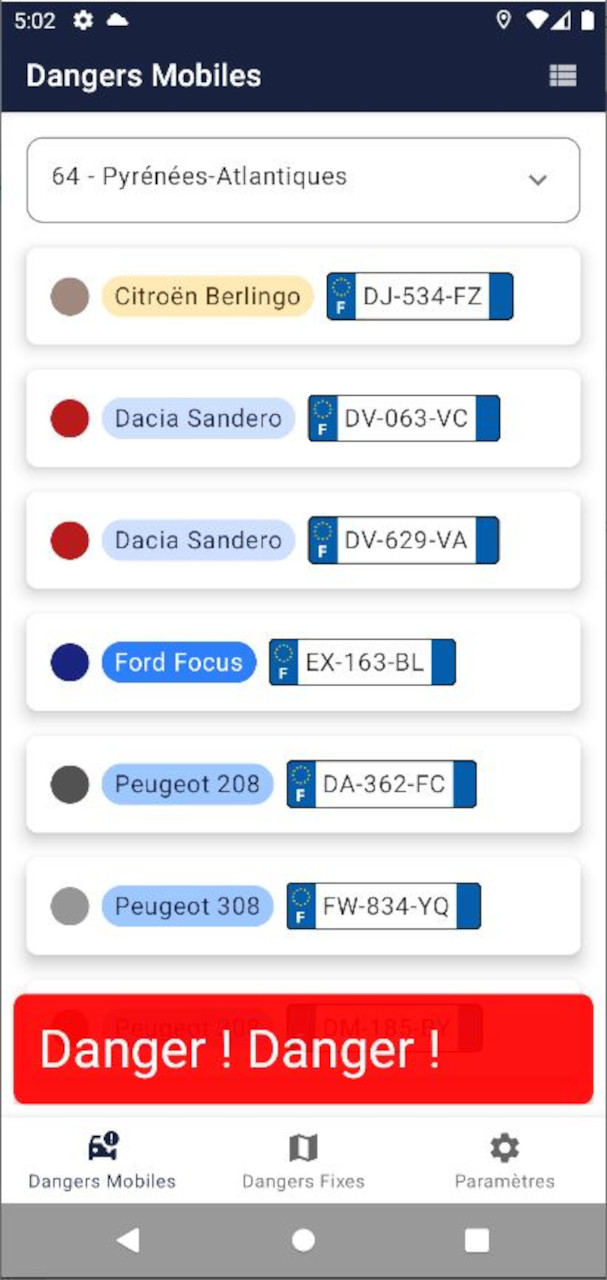This screenshot has width=607, height=1280.
Task: Tap the Peugeot 308 FW-834-YQ card
Action: coord(303,906)
